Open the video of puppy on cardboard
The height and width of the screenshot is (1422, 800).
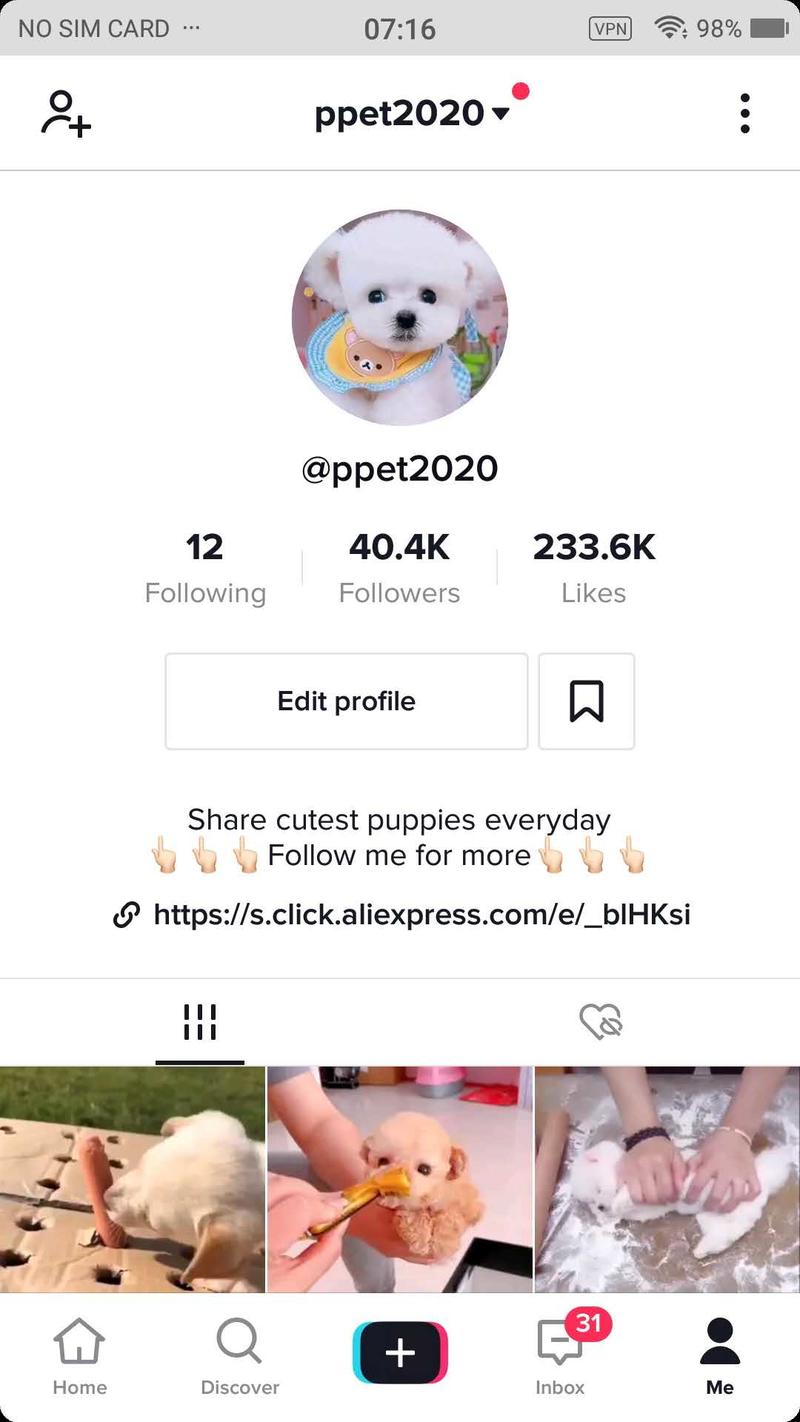click(132, 1180)
